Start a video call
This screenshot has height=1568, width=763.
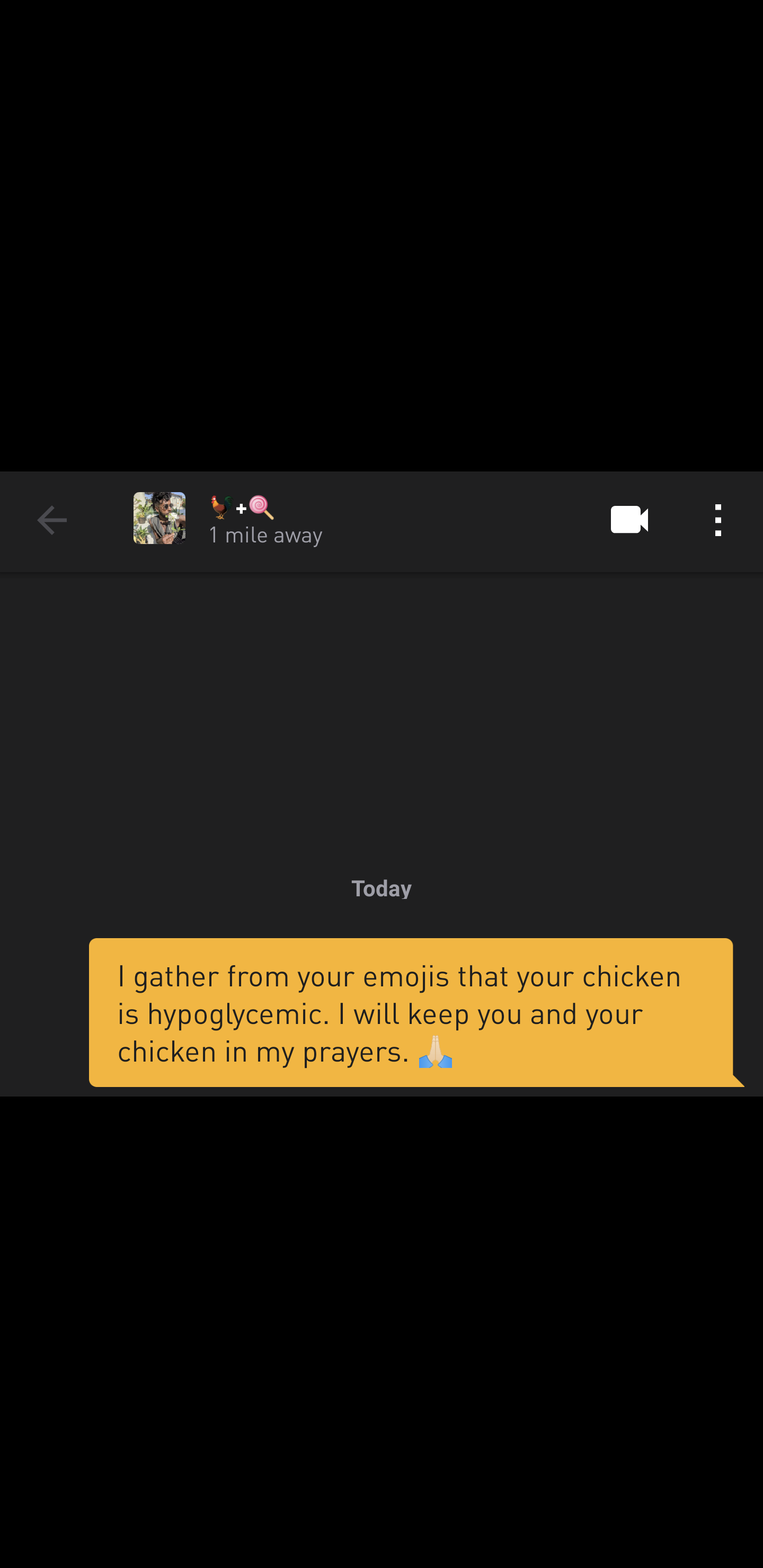pos(629,519)
